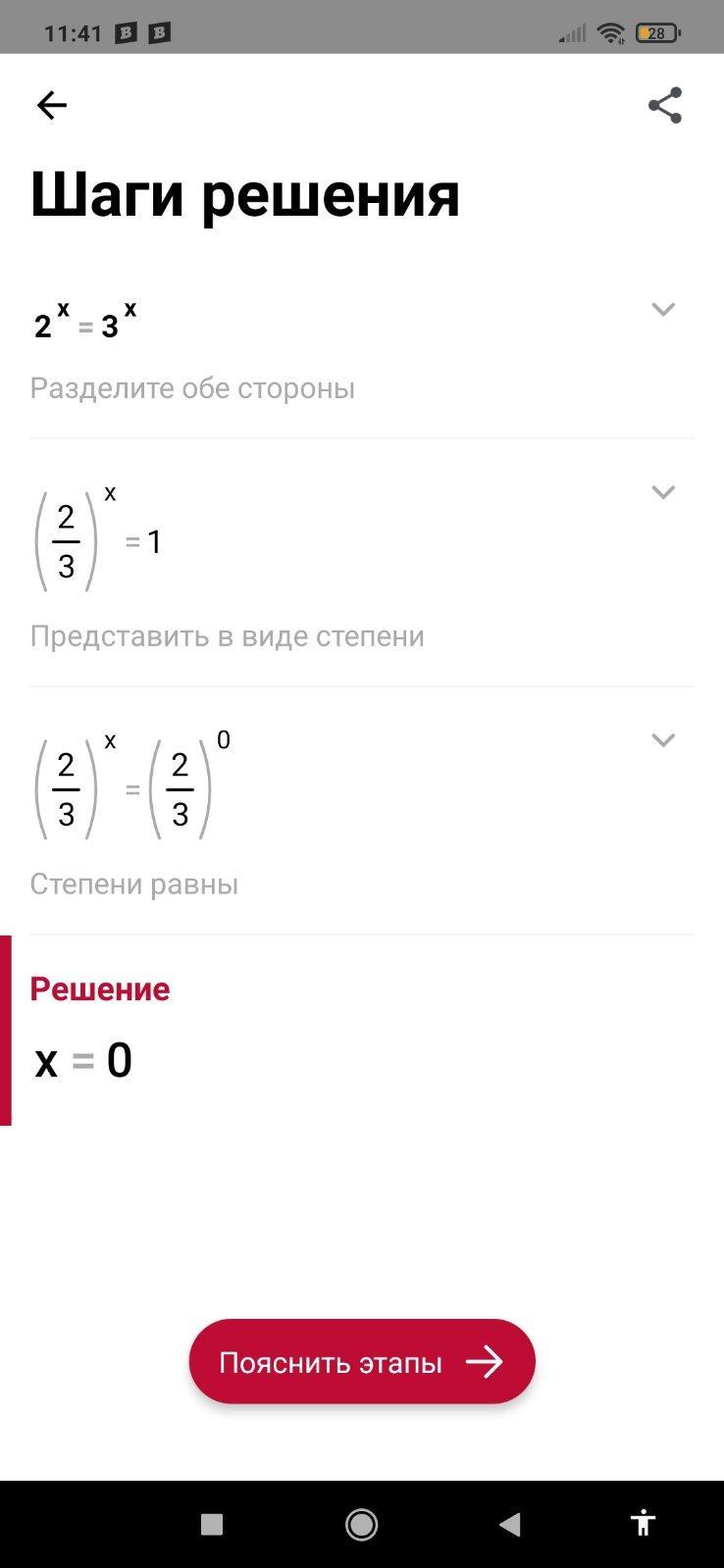This screenshot has width=724, height=1568.
Task: Open the system accessibility shortcut
Action: pyautogui.click(x=644, y=1523)
